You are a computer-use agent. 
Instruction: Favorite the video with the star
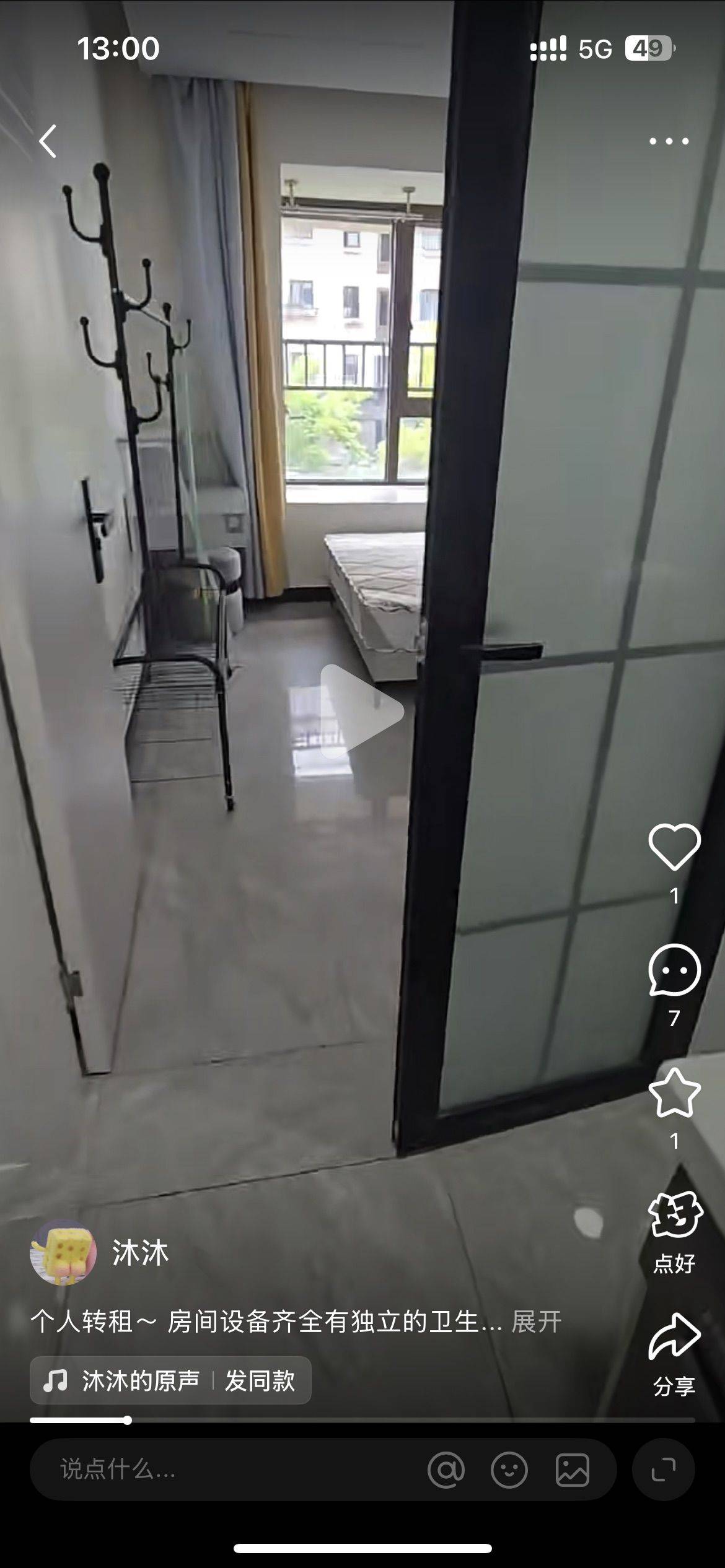674,1092
